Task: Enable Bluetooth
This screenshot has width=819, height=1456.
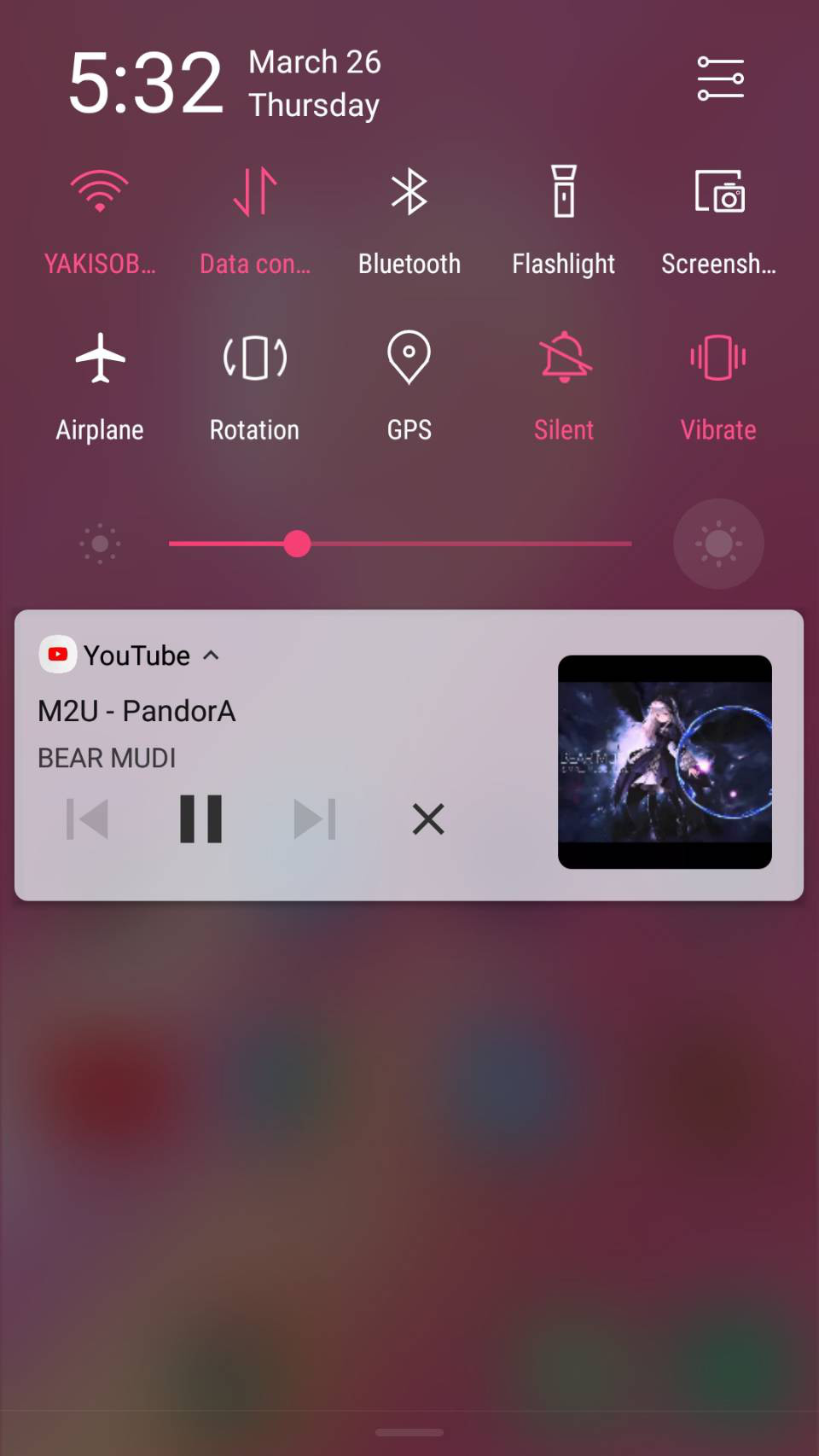Action: 409,192
